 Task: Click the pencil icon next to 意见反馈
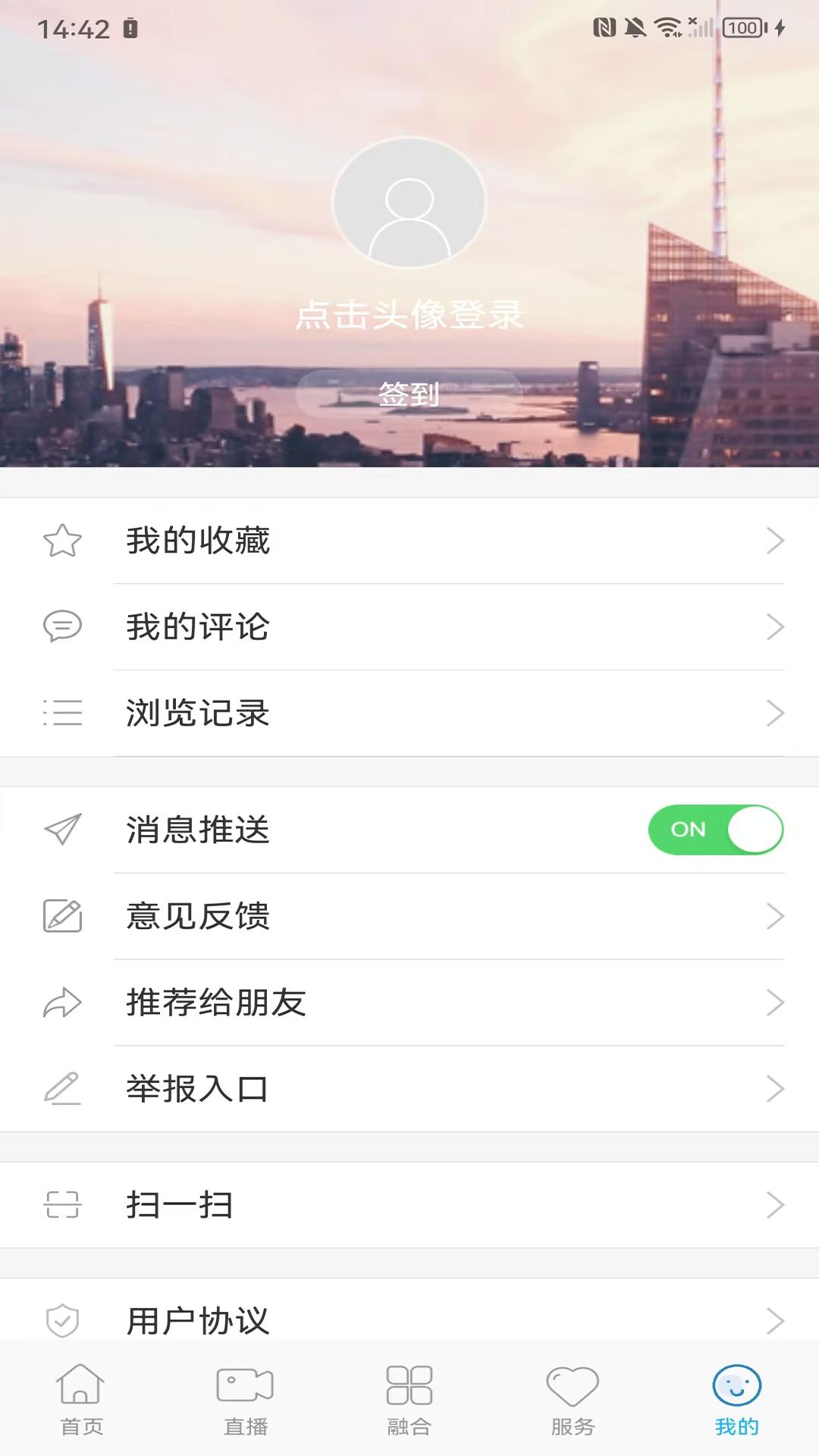click(x=64, y=916)
